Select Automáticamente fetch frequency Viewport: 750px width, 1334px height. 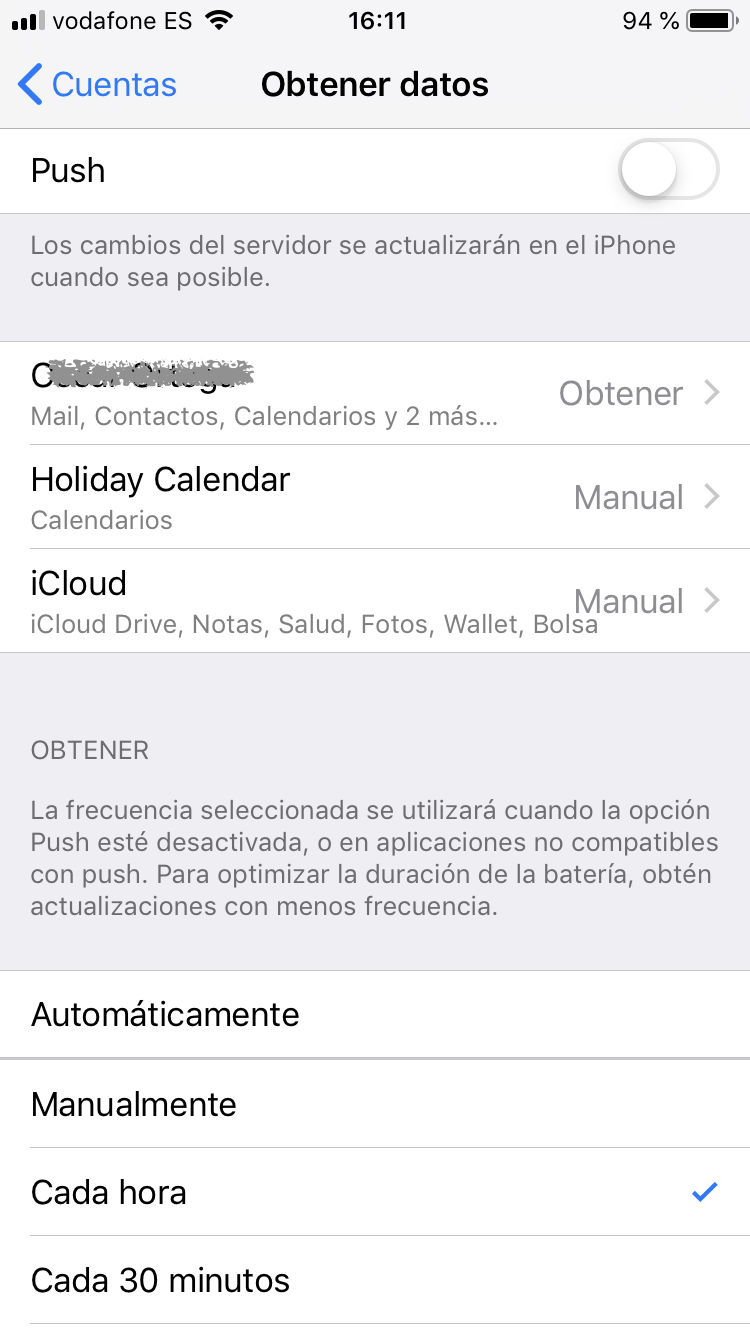pyautogui.click(x=375, y=1014)
